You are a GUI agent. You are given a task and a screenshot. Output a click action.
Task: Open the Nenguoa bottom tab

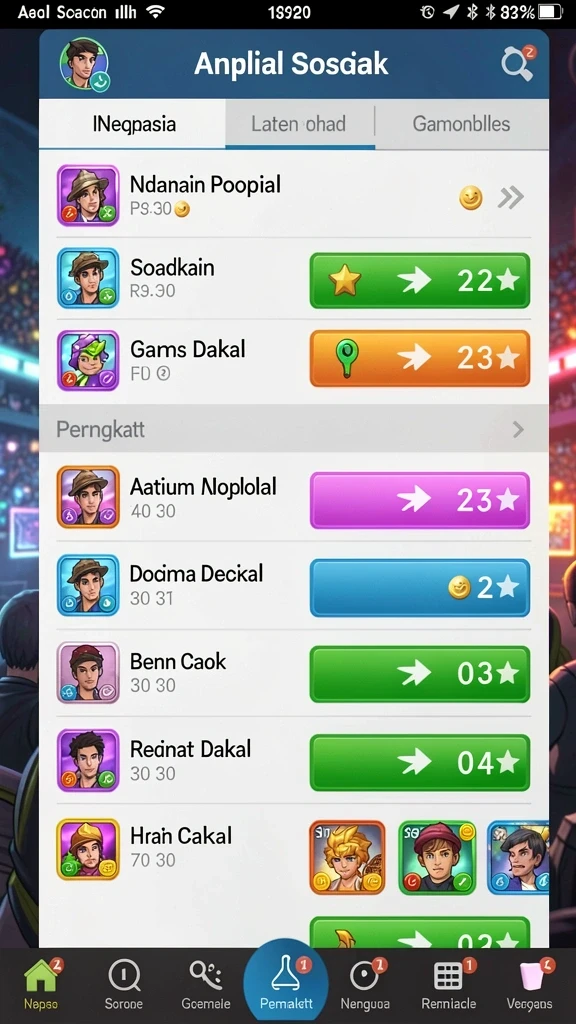365,985
